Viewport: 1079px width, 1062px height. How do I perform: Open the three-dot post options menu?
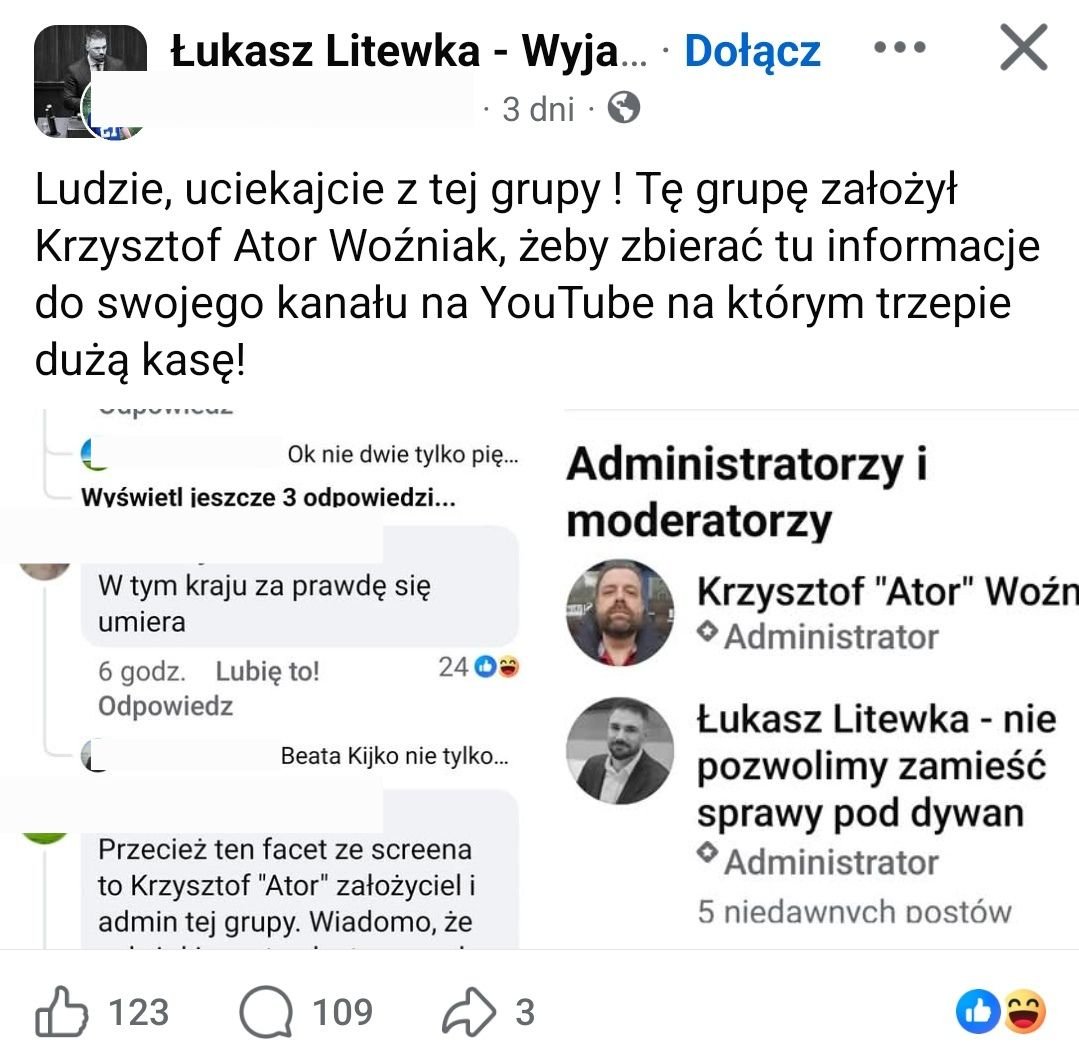click(899, 47)
